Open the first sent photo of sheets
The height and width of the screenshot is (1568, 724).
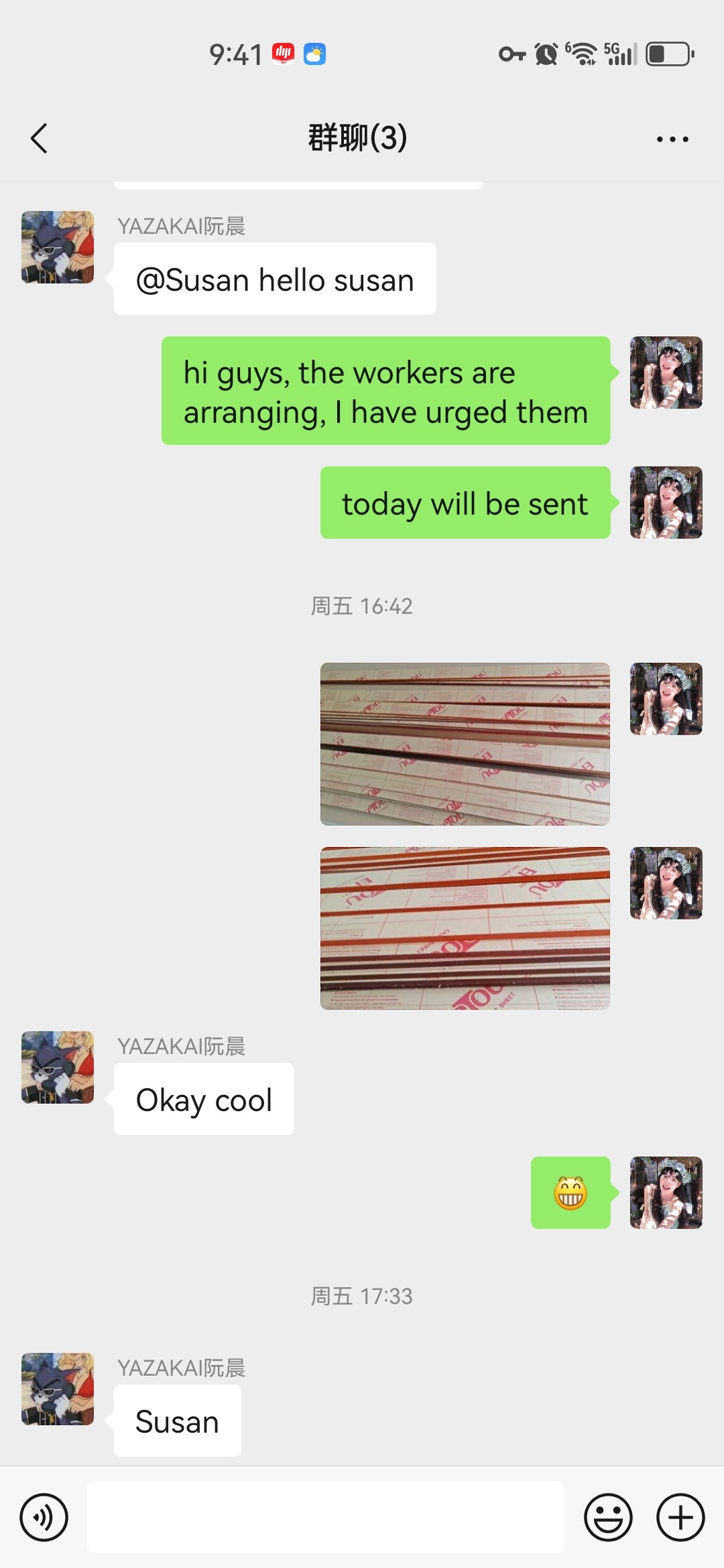465,744
